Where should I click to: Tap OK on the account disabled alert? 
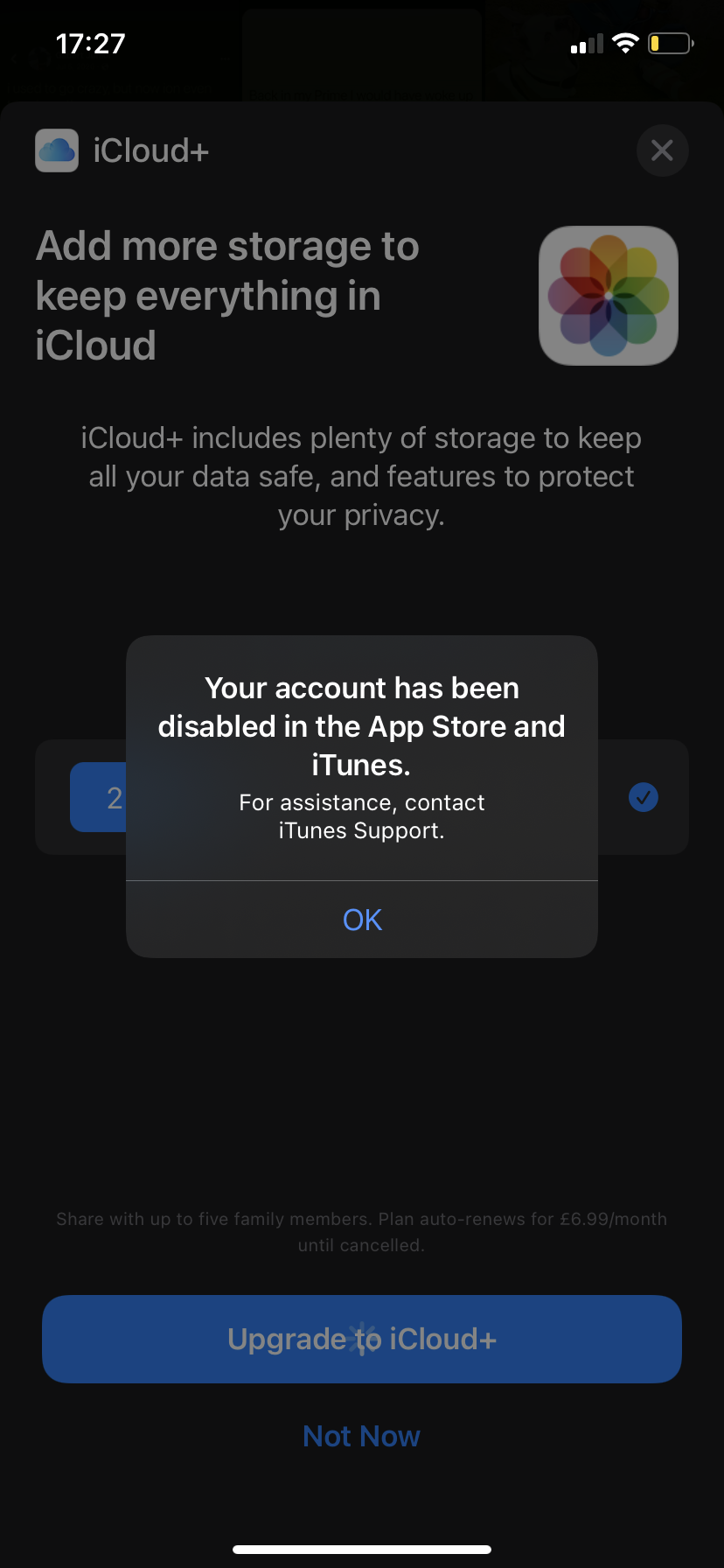[361, 919]
